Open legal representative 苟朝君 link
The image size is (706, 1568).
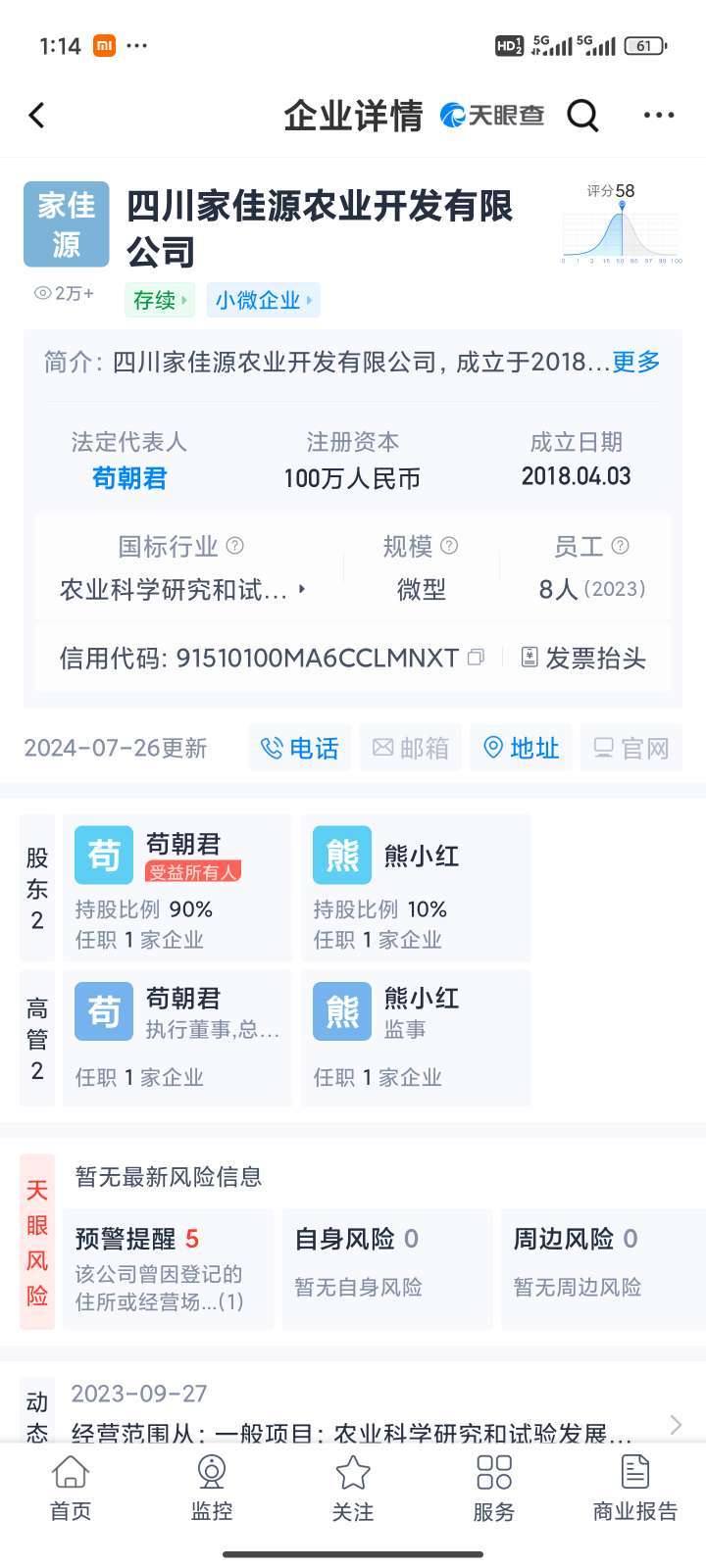[x=129, y=478]
